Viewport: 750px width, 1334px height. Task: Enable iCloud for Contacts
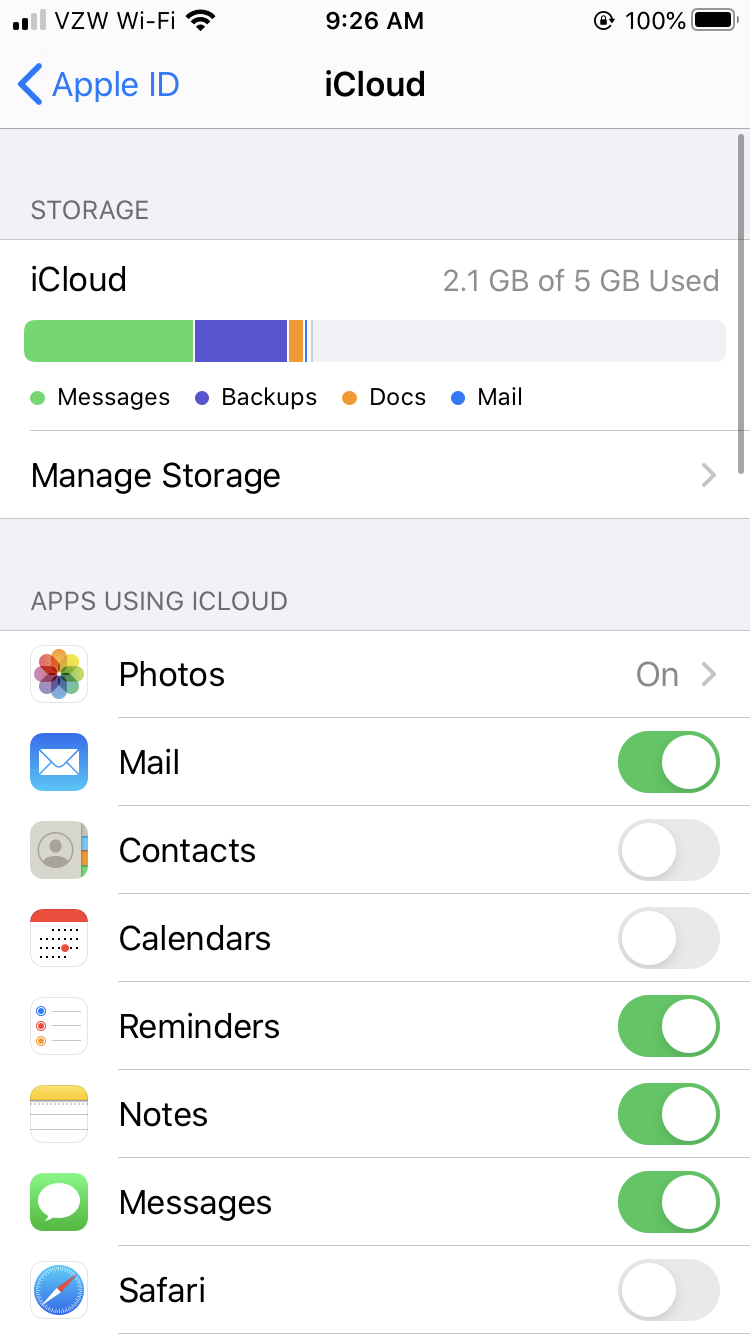pyautogui.click(x=668, y=850)
